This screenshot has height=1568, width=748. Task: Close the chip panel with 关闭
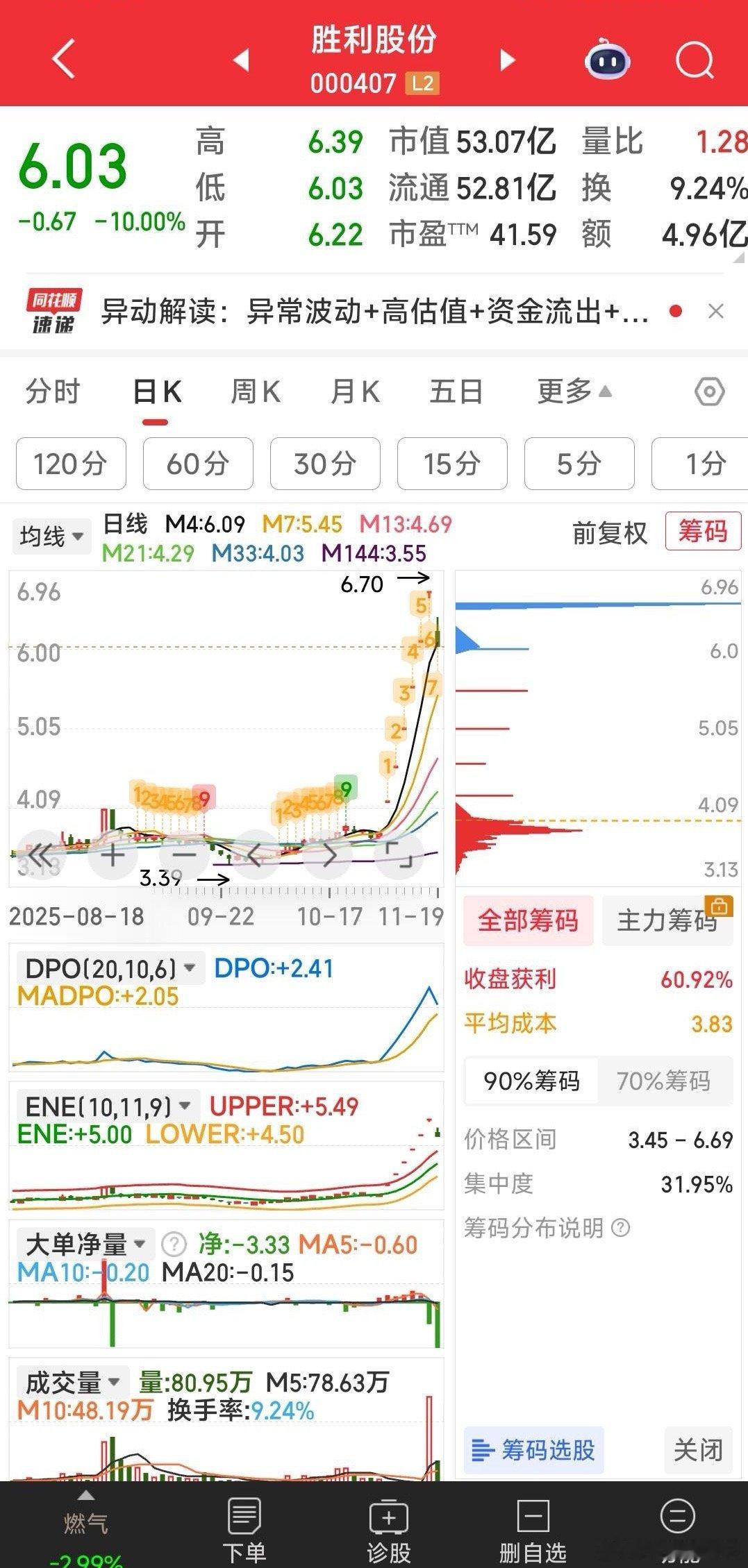pos(698,1450)
